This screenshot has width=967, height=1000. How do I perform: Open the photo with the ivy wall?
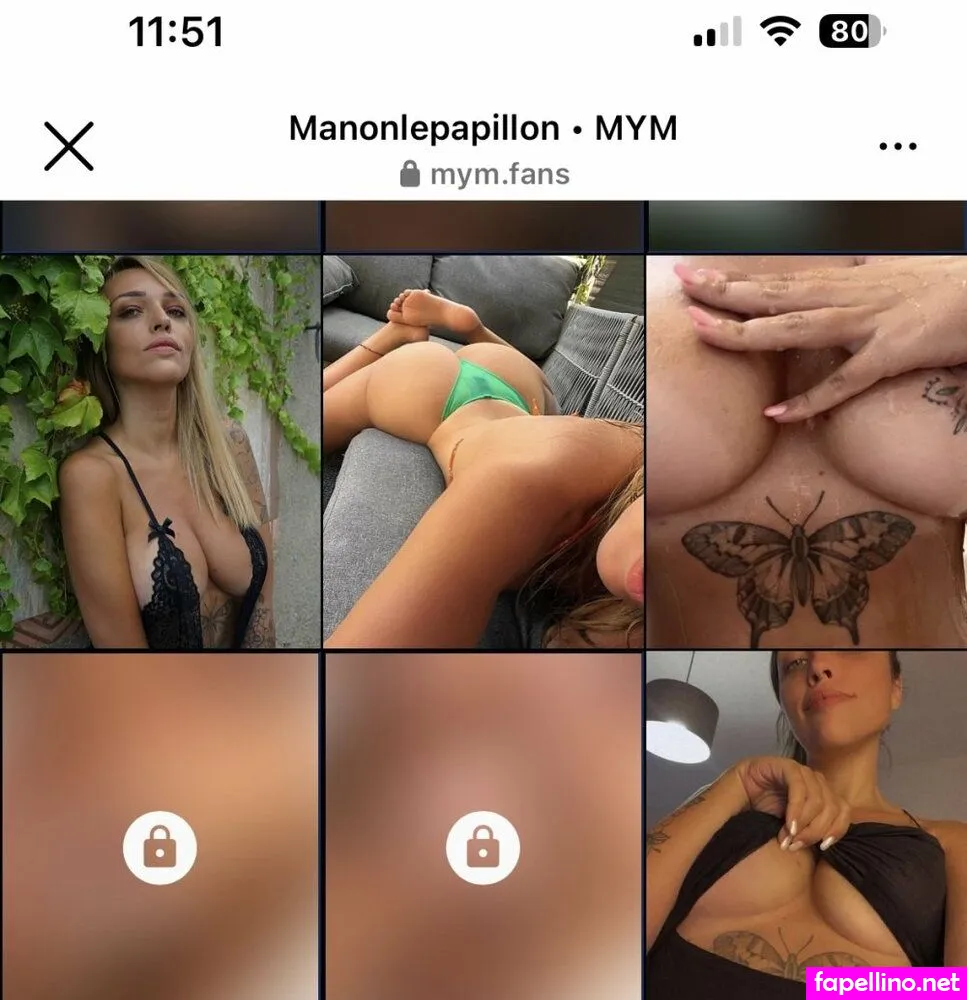point(160,452)
